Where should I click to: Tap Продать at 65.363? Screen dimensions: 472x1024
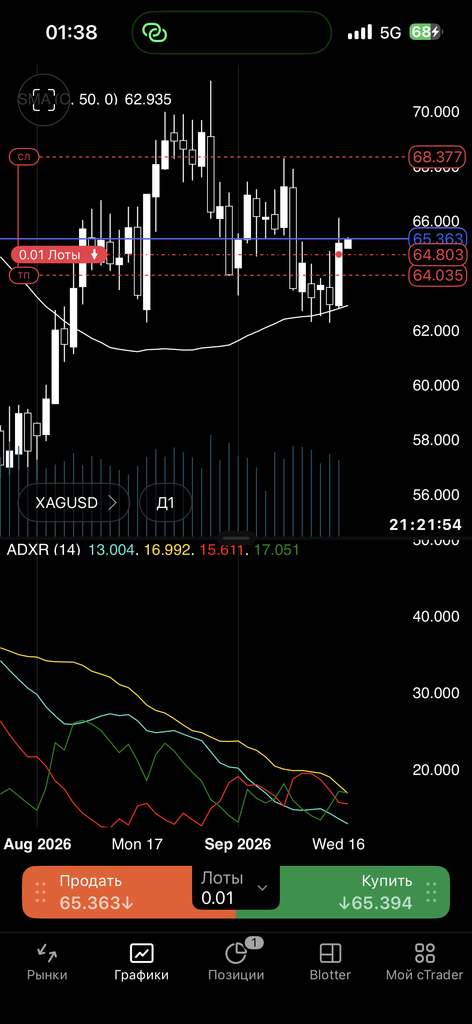pos(108,892)
